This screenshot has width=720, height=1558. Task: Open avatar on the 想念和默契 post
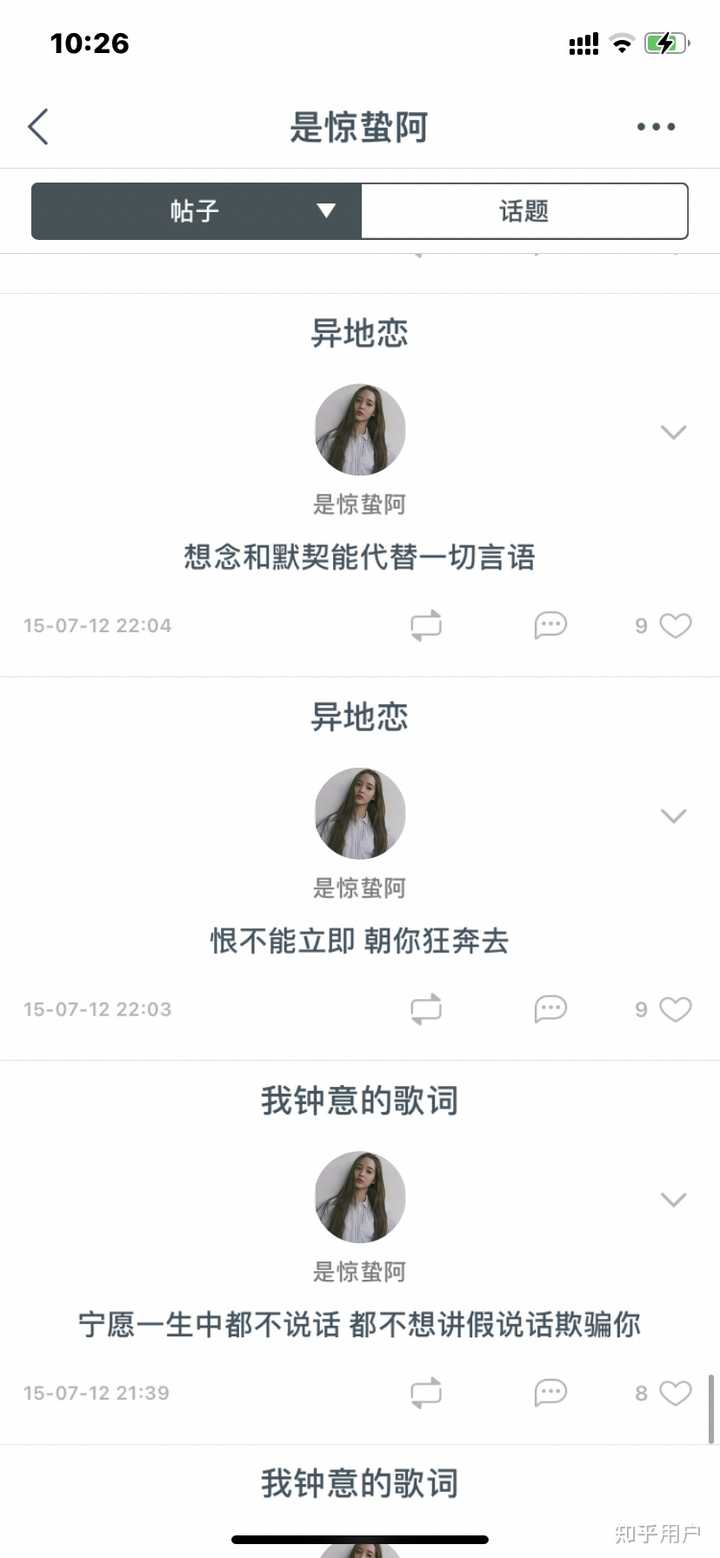pyautogui.click(x=360, y=429)
